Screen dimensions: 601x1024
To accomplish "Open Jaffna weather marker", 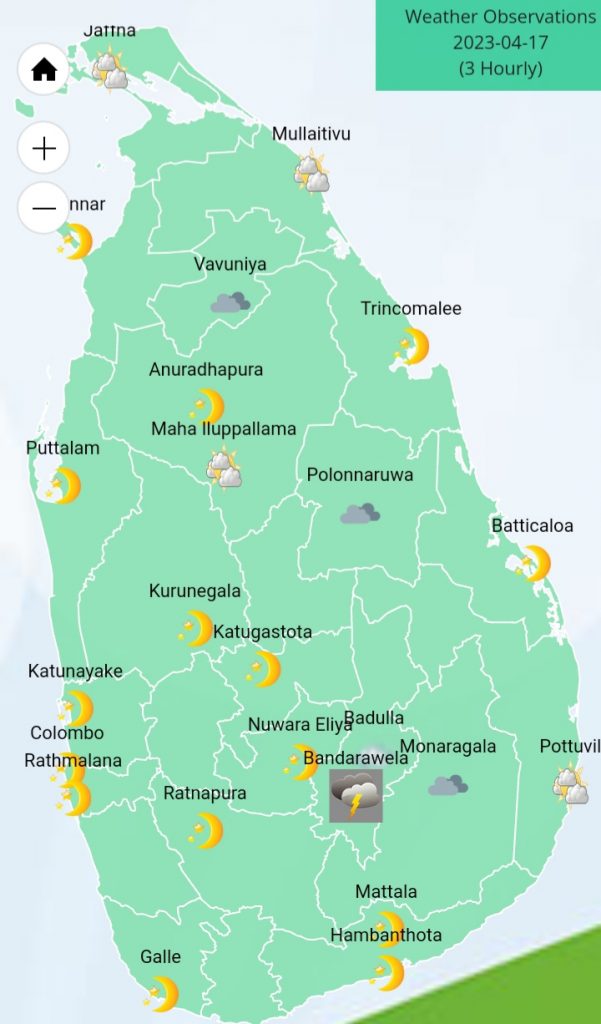I will [x=110, y=70].
